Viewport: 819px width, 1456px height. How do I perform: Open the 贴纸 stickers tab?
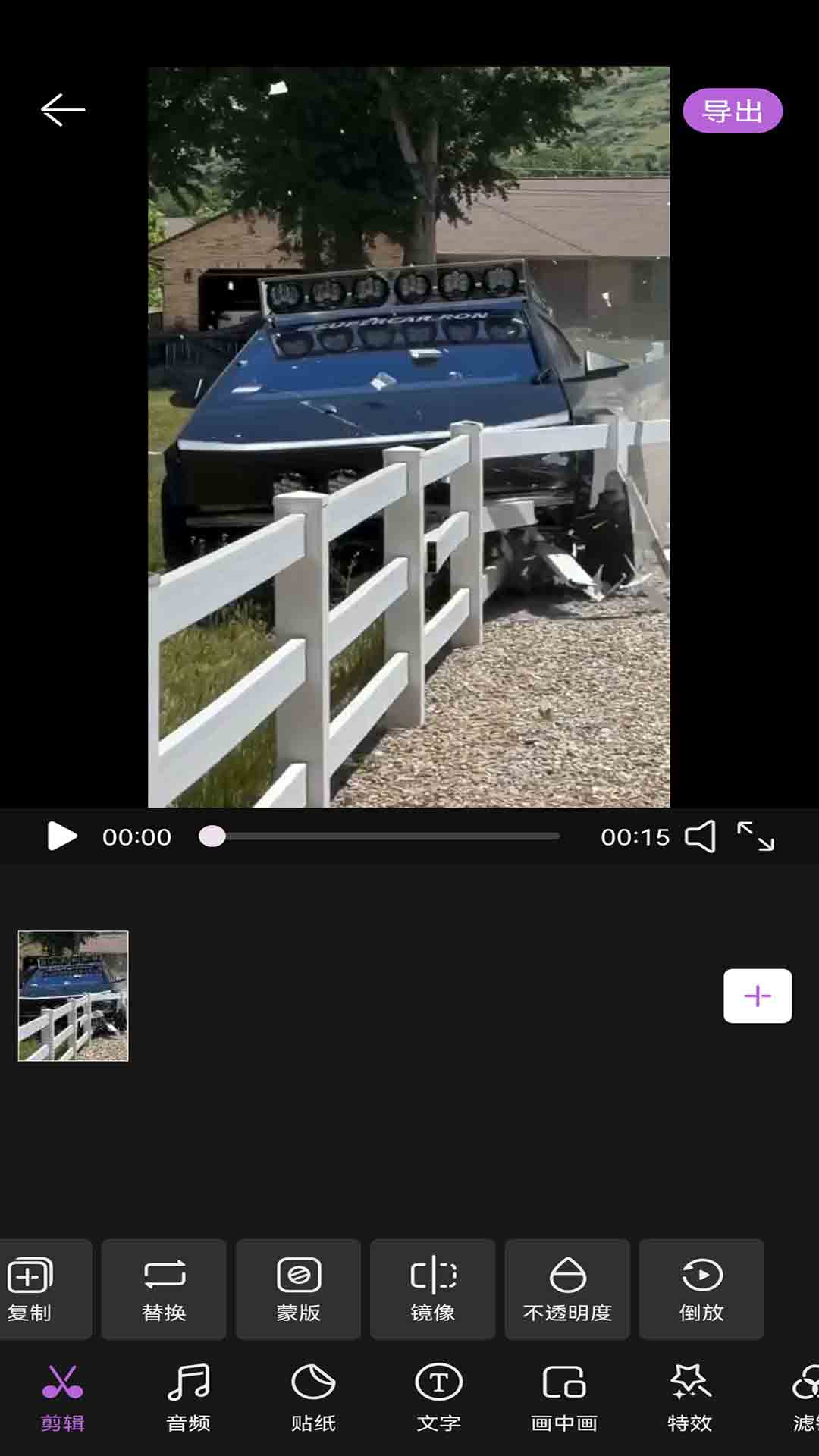click(x=313, y=1399)
